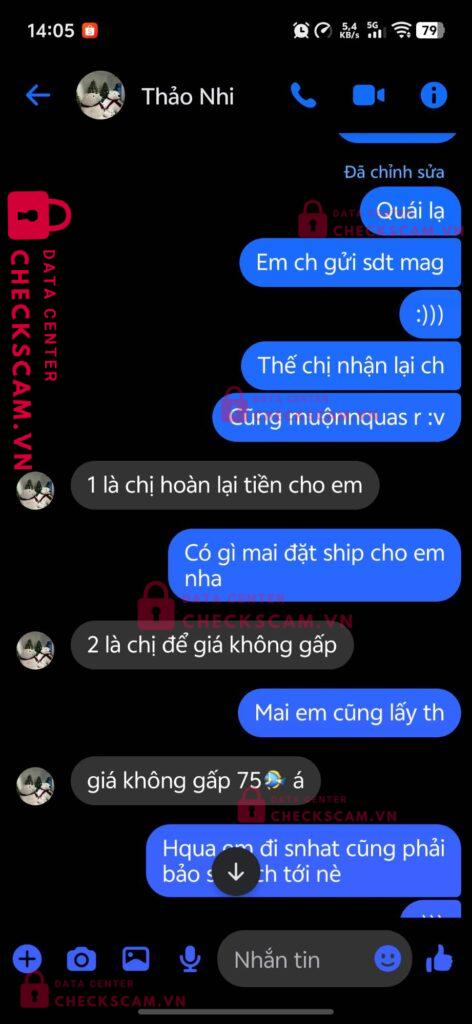Open Thảo Nhi's profile from header avatar
The height and width of the screenshot is (1024, 472).
[x=101, y=95]
